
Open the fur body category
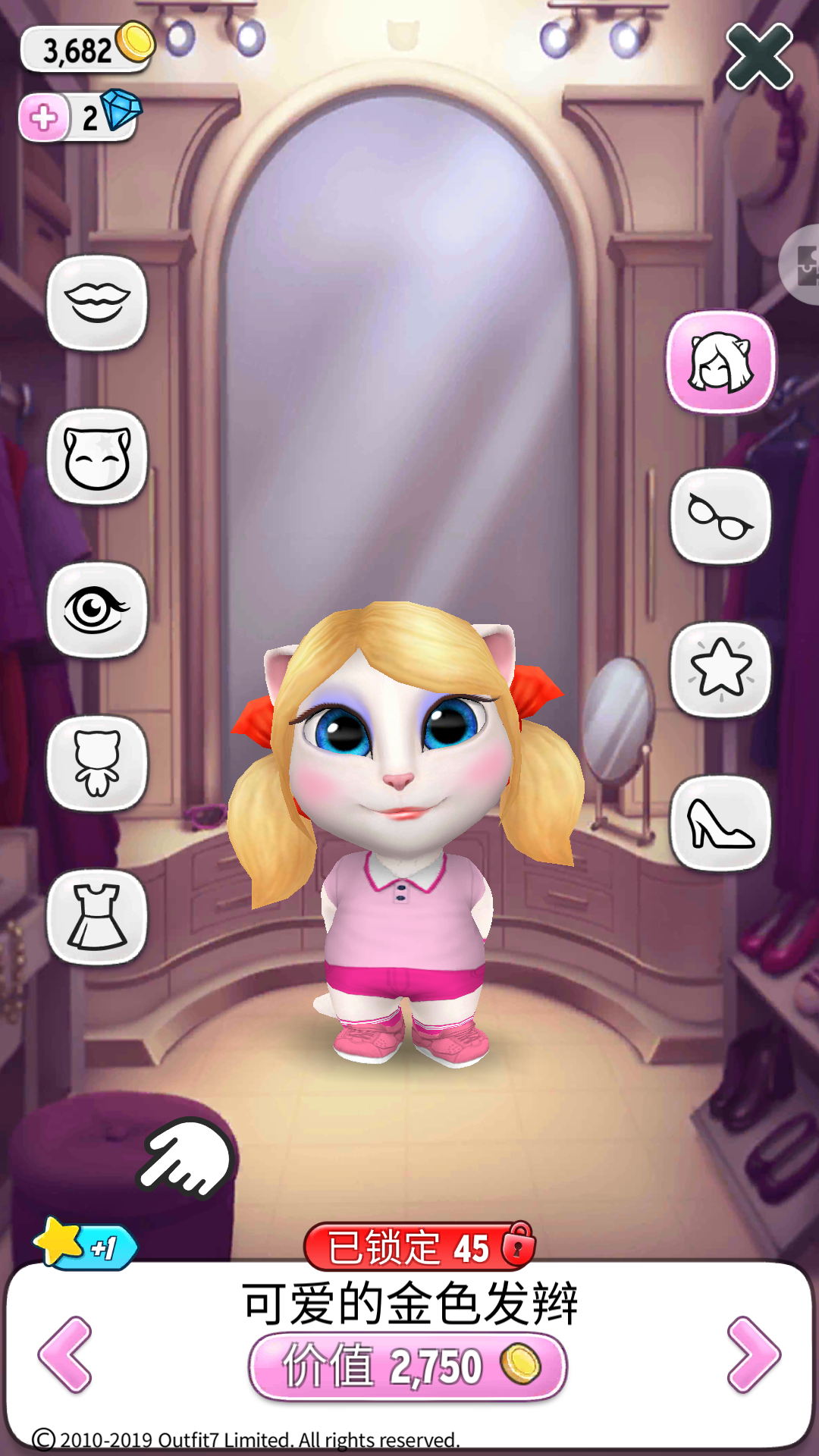[x=97, y=763]
